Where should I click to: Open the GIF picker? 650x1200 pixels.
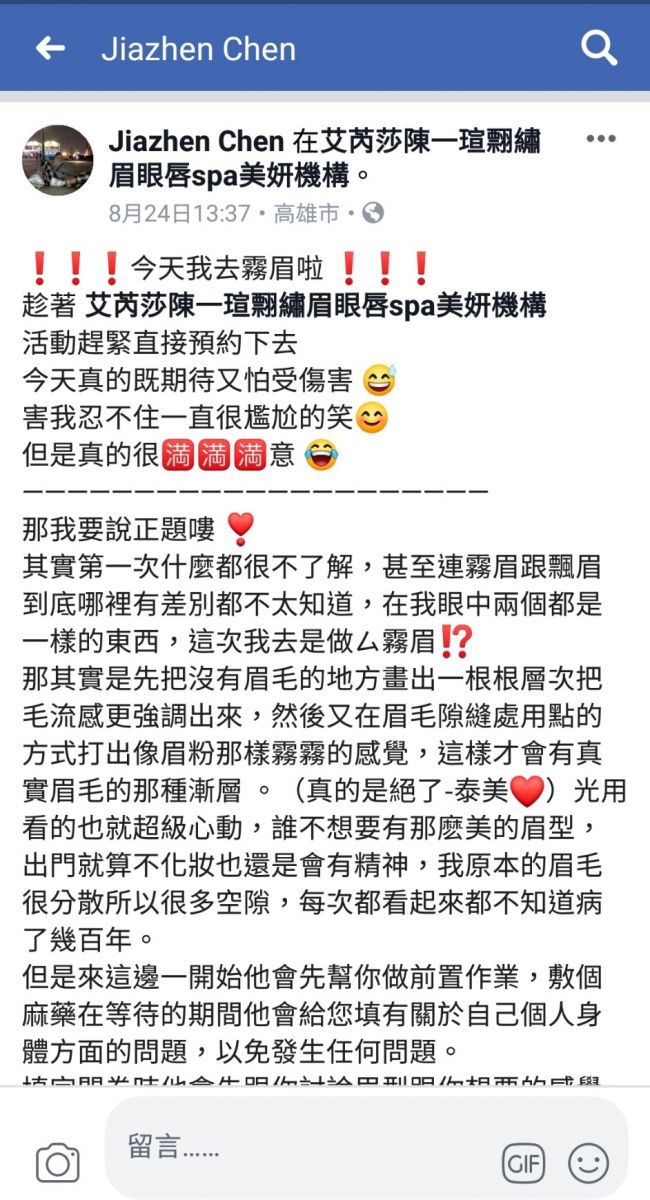(x=523, y=1162)
